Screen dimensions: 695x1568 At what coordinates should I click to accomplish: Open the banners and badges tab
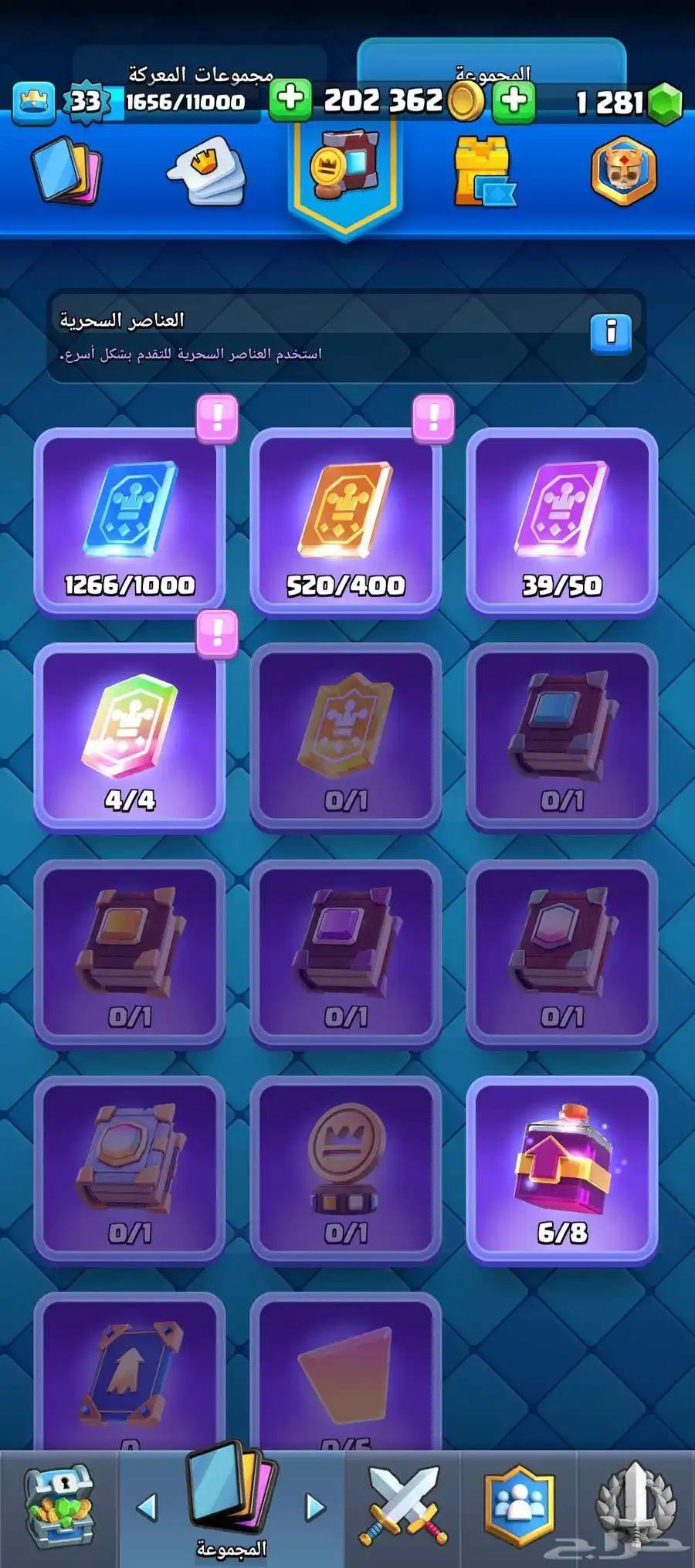point(624,171)
